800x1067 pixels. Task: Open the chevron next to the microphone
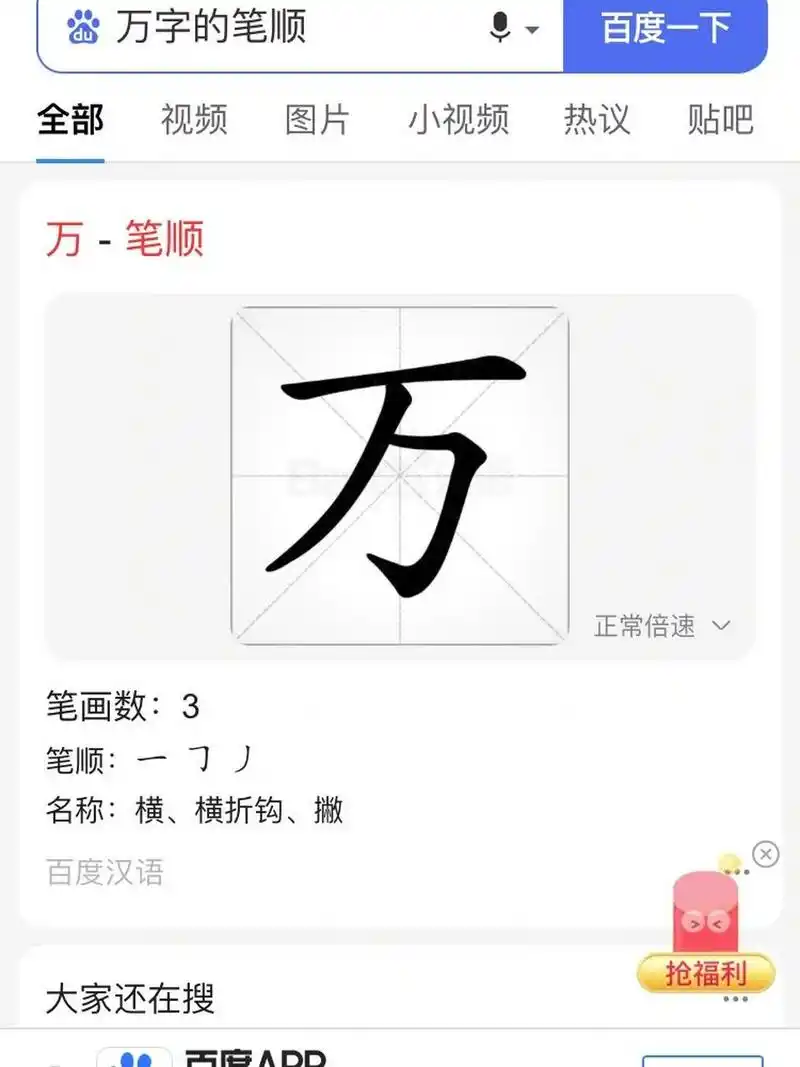click(533, 29)
